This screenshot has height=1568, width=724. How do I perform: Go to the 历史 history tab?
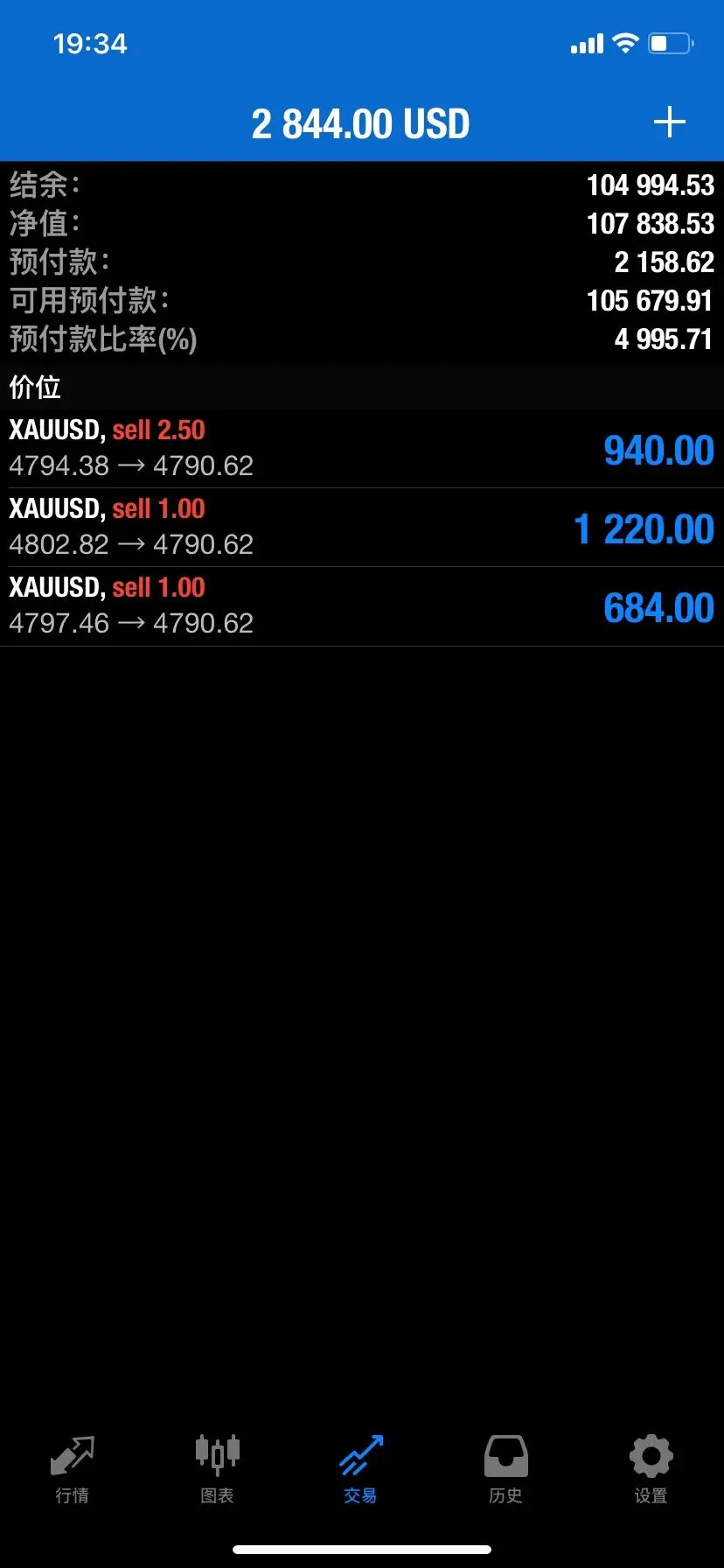(505, 1468)
